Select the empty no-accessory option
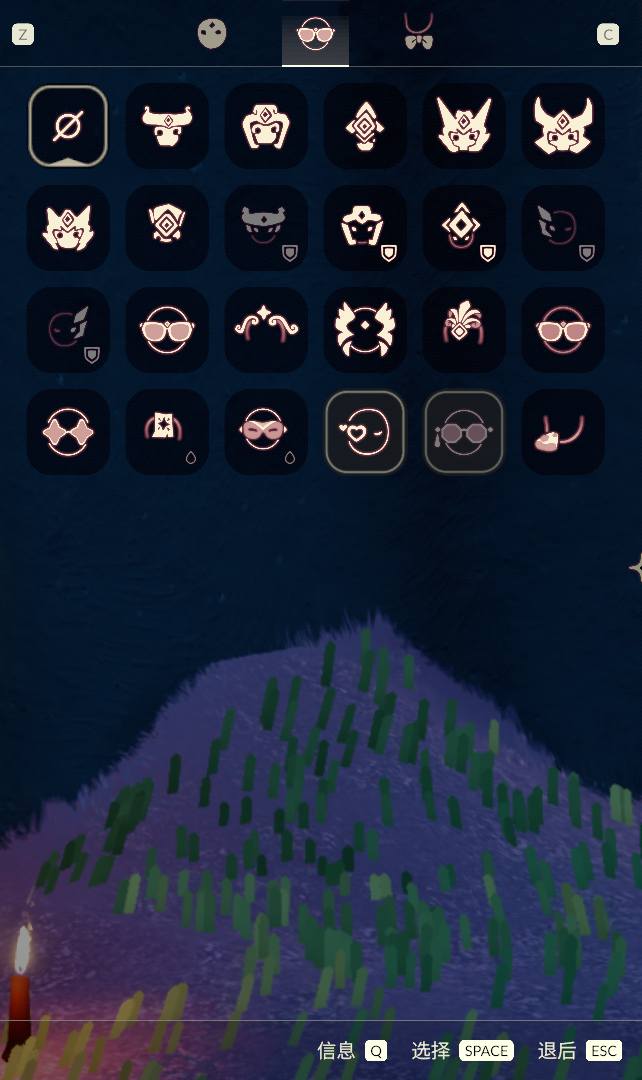 (68, 126)
